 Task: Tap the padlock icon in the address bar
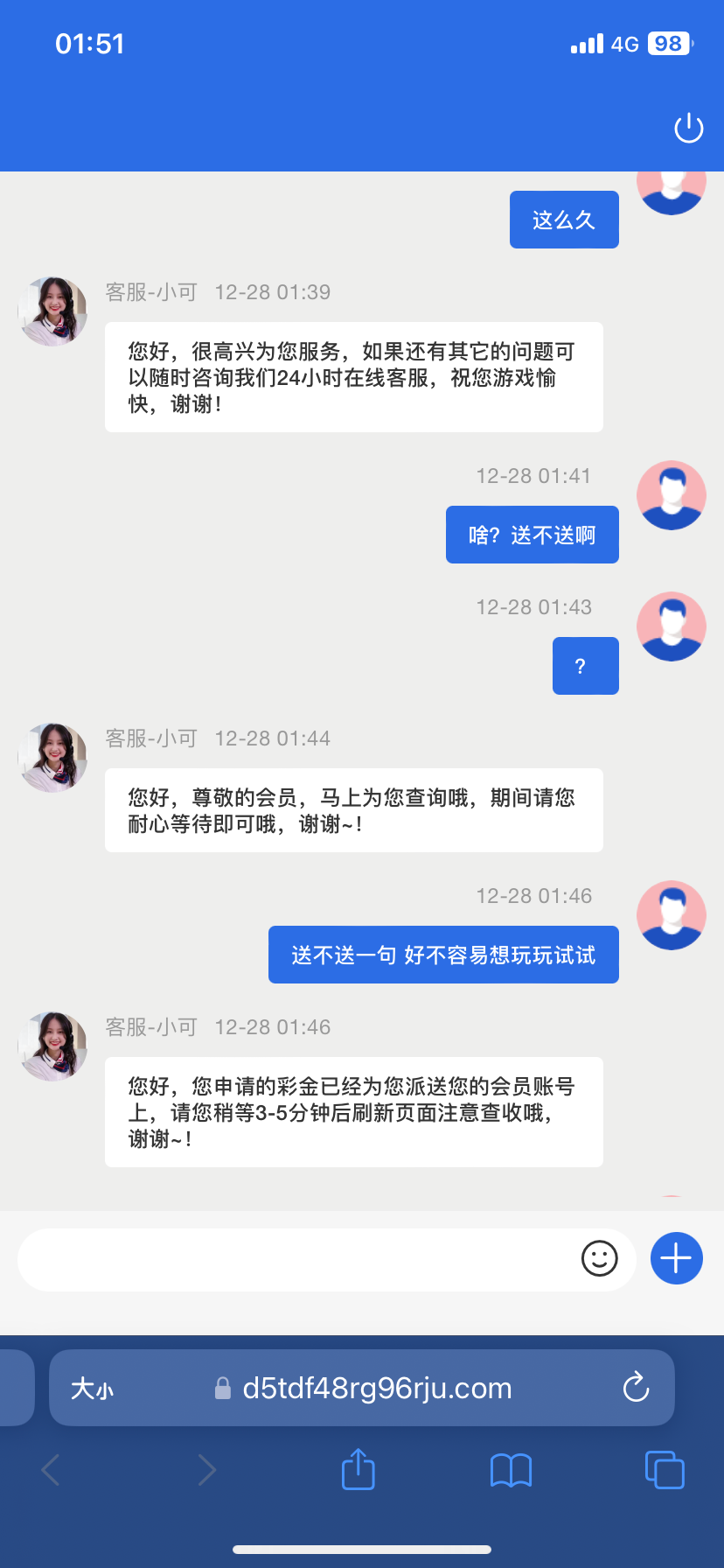tap(221, 1388)
